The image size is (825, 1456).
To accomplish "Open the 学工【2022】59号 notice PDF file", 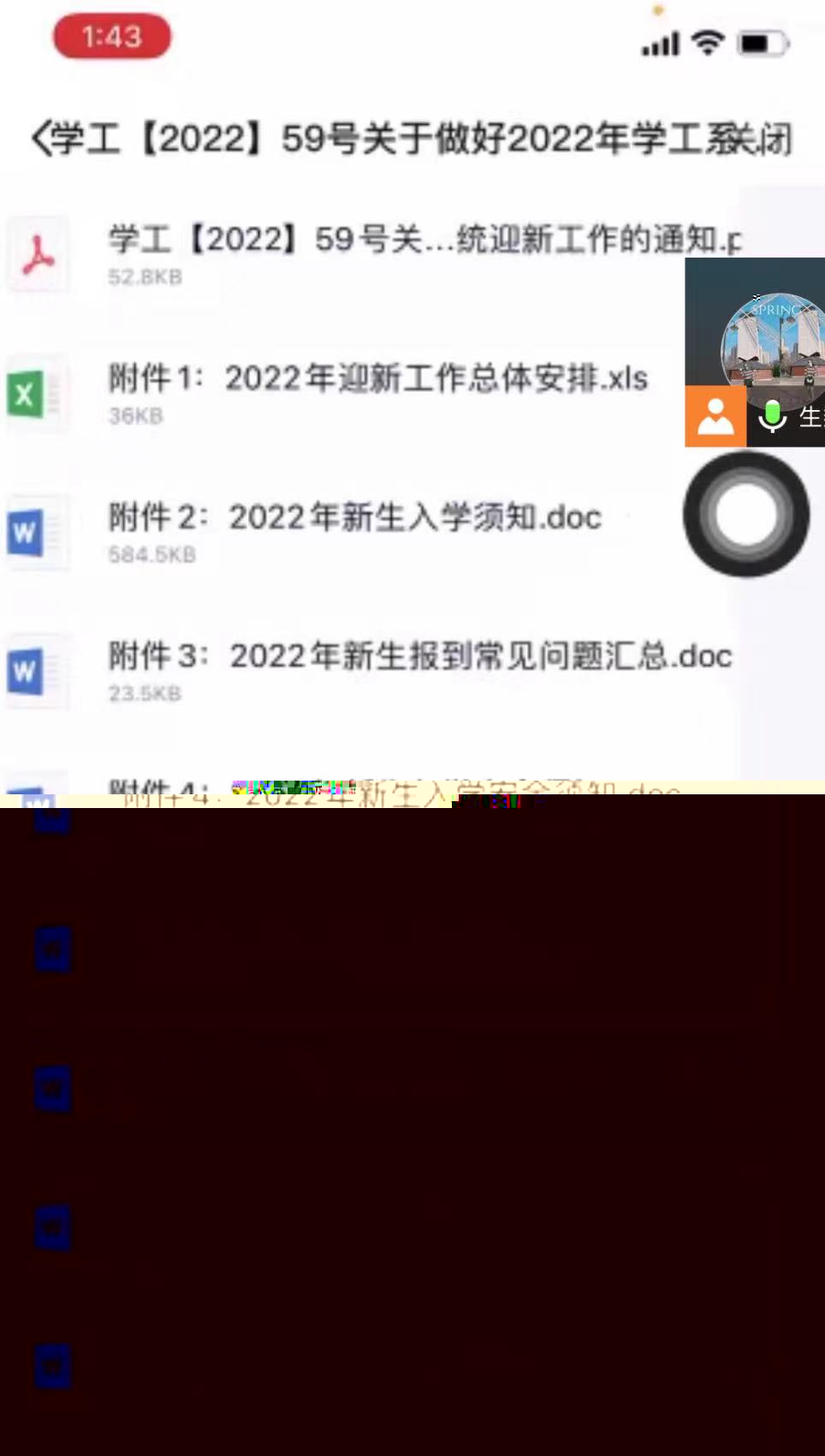I will pyautogui.click(x=423, y=241).
